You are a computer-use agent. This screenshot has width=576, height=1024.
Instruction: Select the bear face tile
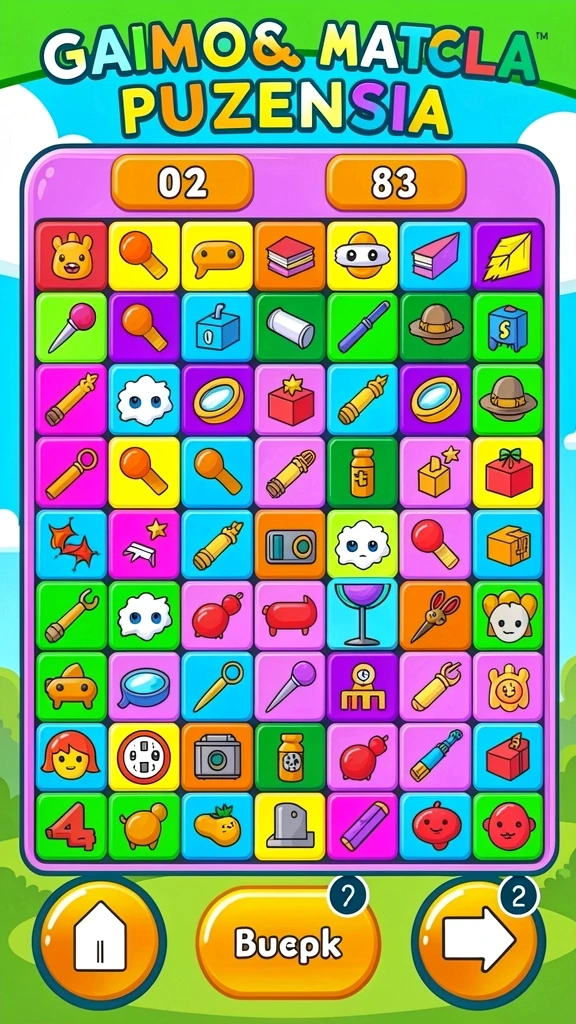click(x=71, y=256)
